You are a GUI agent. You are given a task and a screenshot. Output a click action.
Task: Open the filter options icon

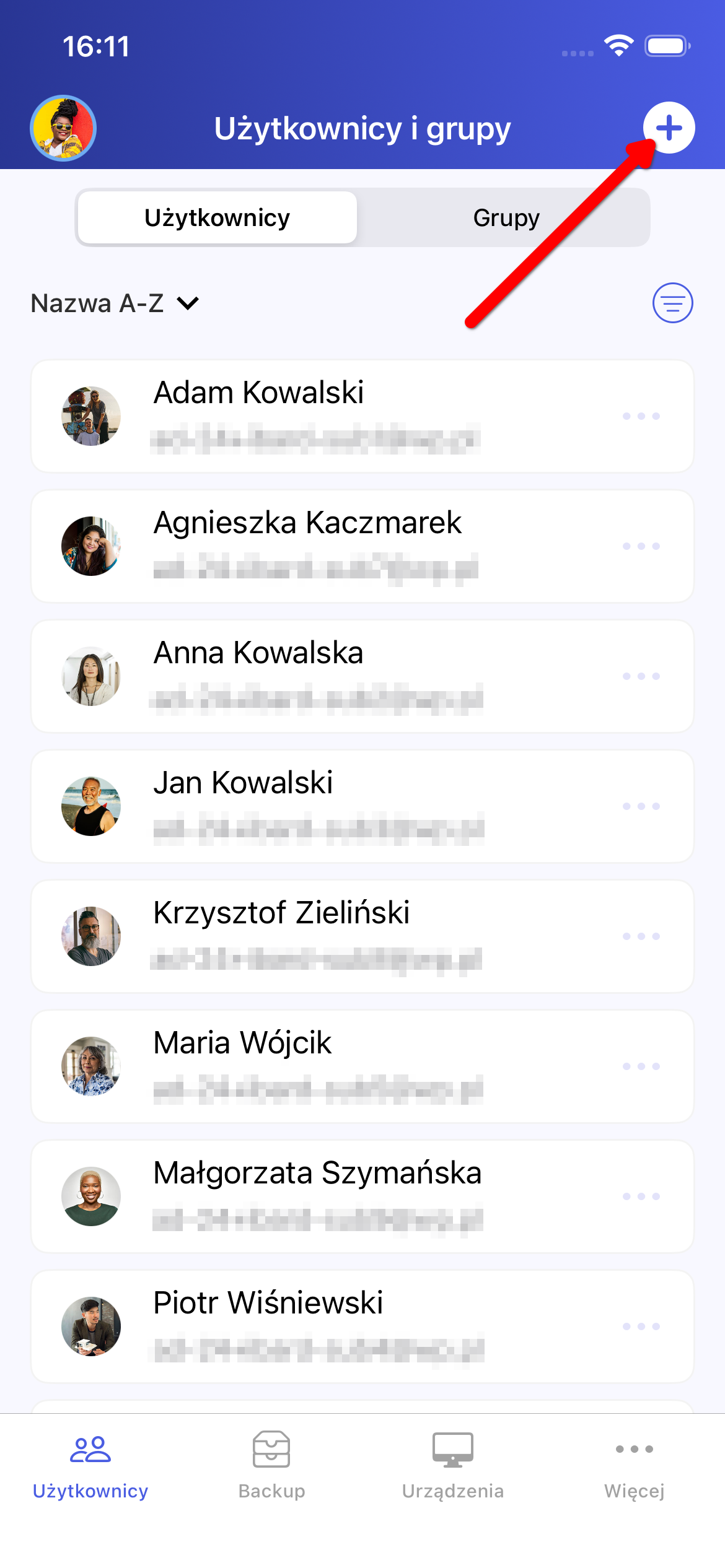click(x=672, y=303)
